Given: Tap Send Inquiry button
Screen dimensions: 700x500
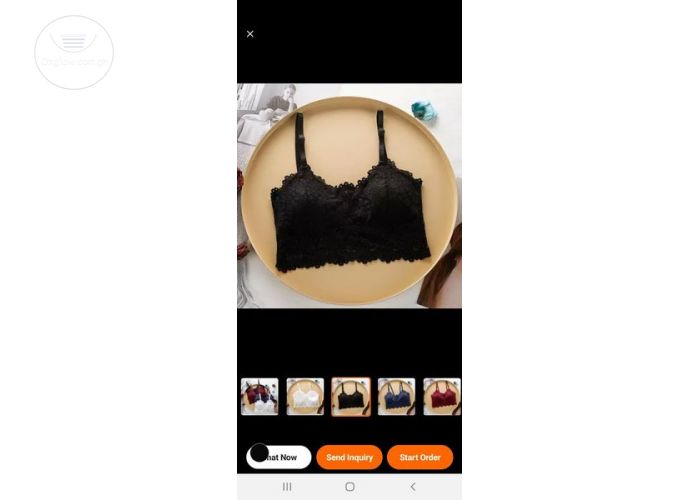Looking at the screenshot, I should (349, 457).
